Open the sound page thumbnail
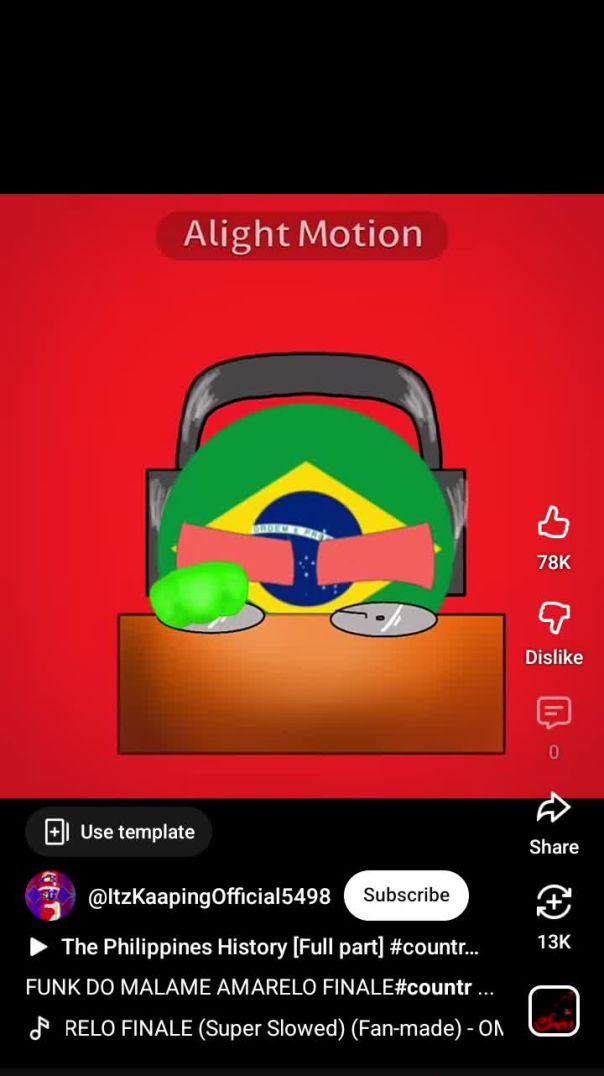604x1076 pixels. coord(554,1011)
